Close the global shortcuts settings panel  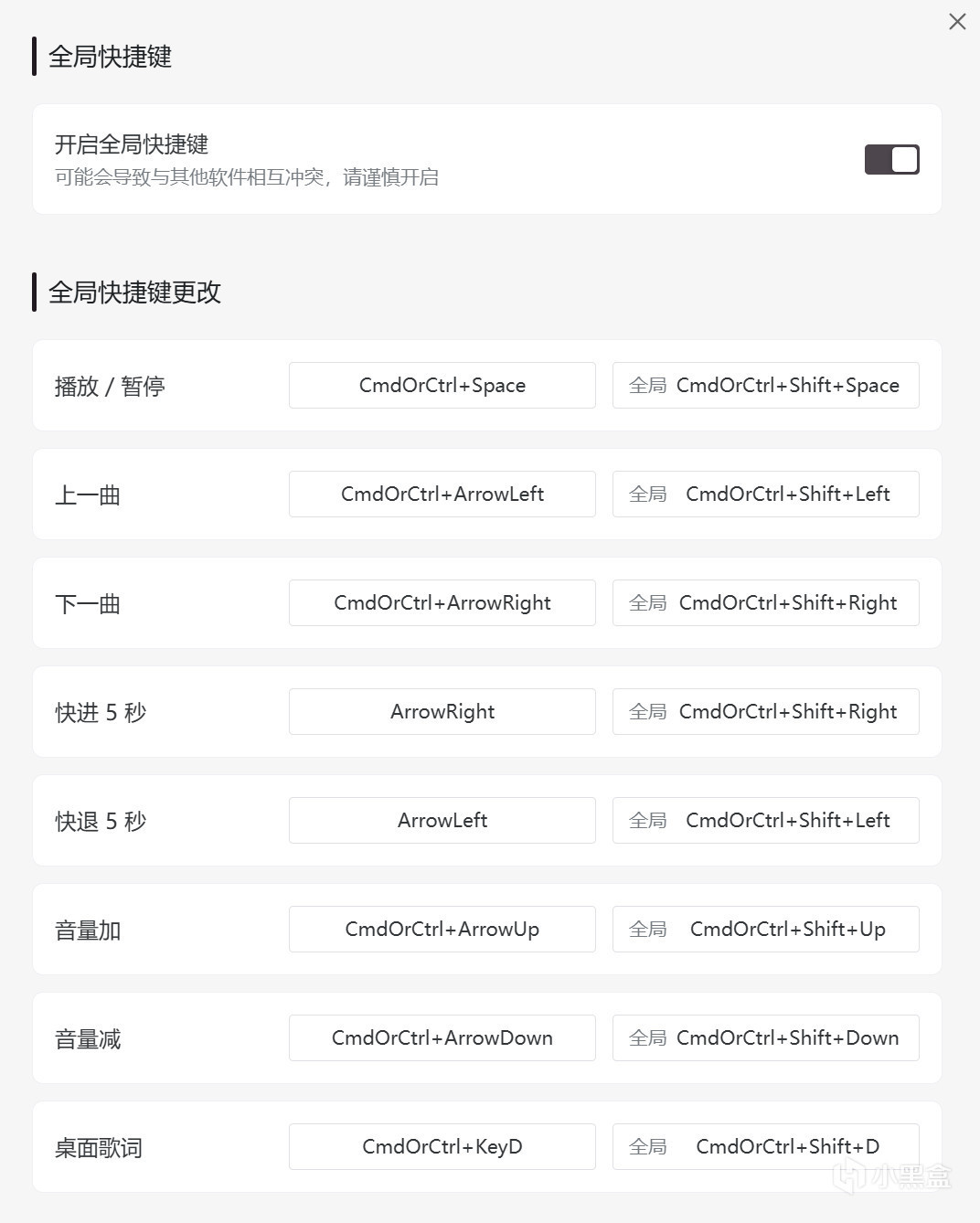[957, 21]
